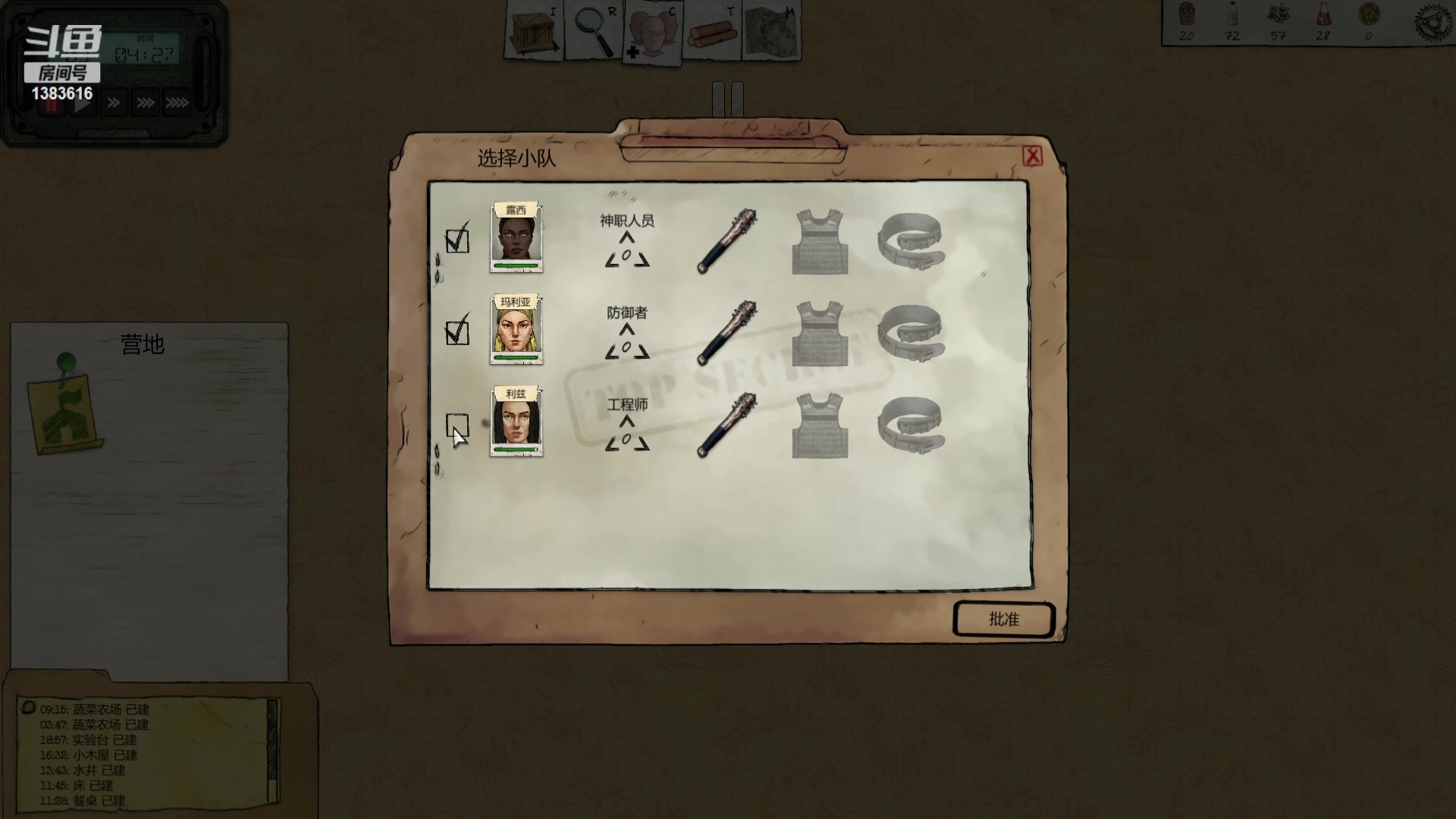Change 露西's spiked bat weapon
1456x819 pixels.
tap(727, 241)
